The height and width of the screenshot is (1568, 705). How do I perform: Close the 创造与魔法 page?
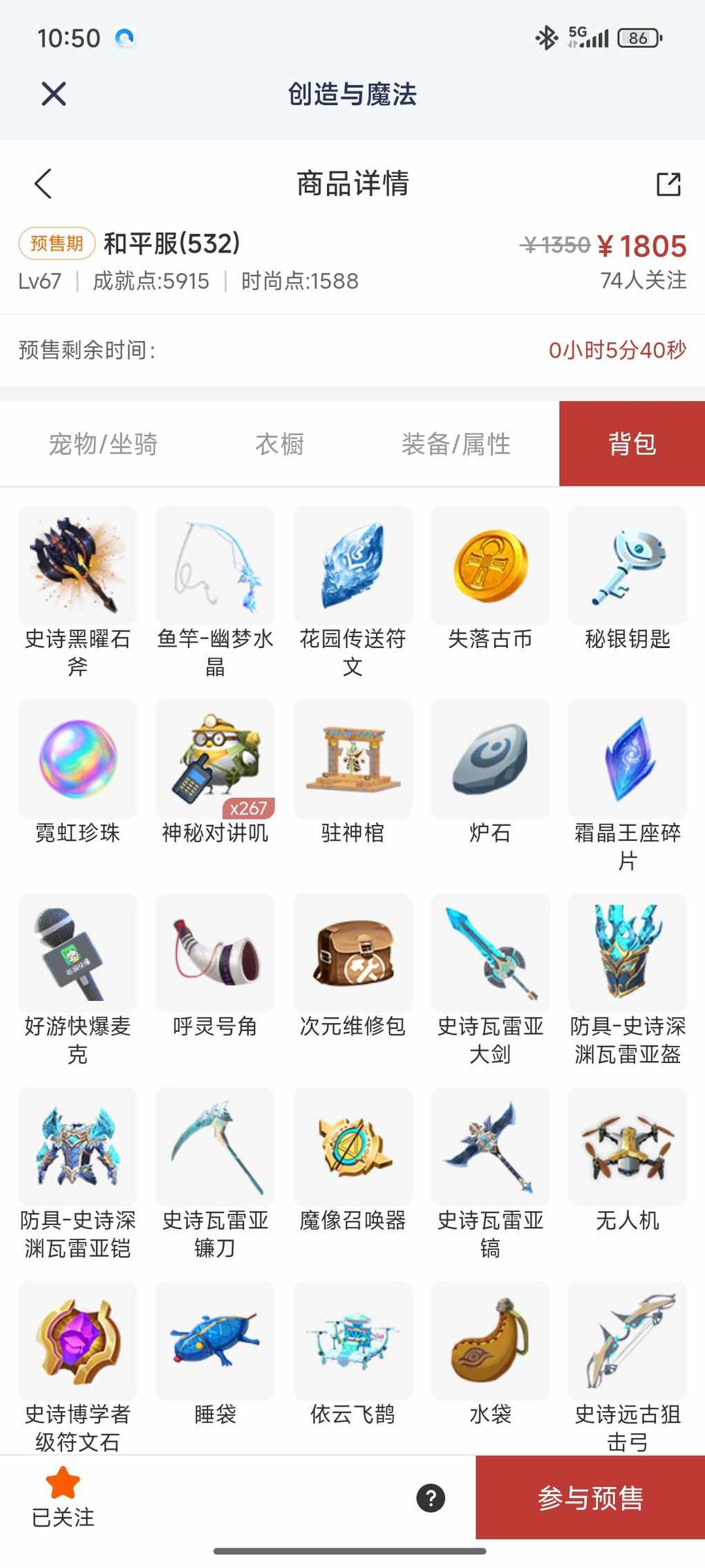pos(53,93)
